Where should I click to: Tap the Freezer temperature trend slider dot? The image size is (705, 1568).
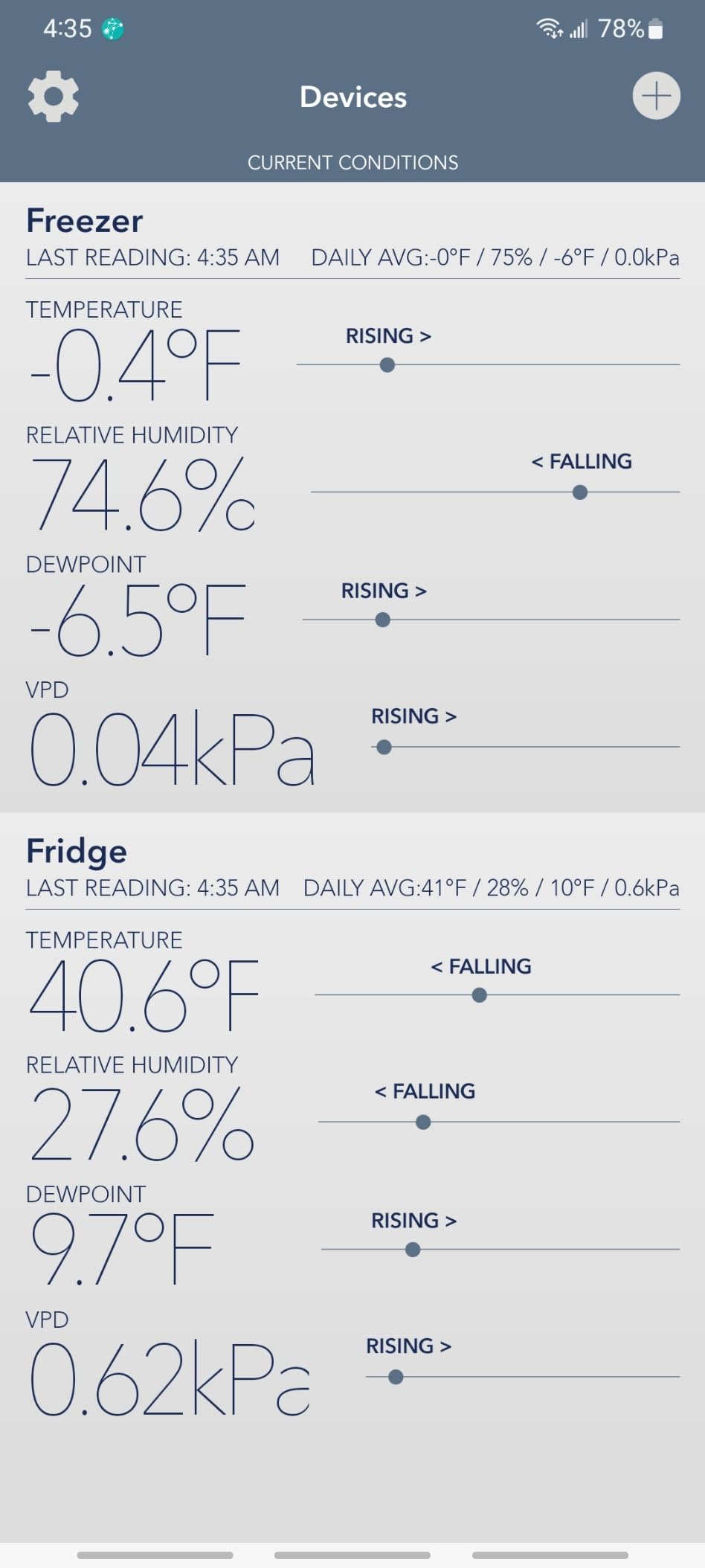(387, 365)
